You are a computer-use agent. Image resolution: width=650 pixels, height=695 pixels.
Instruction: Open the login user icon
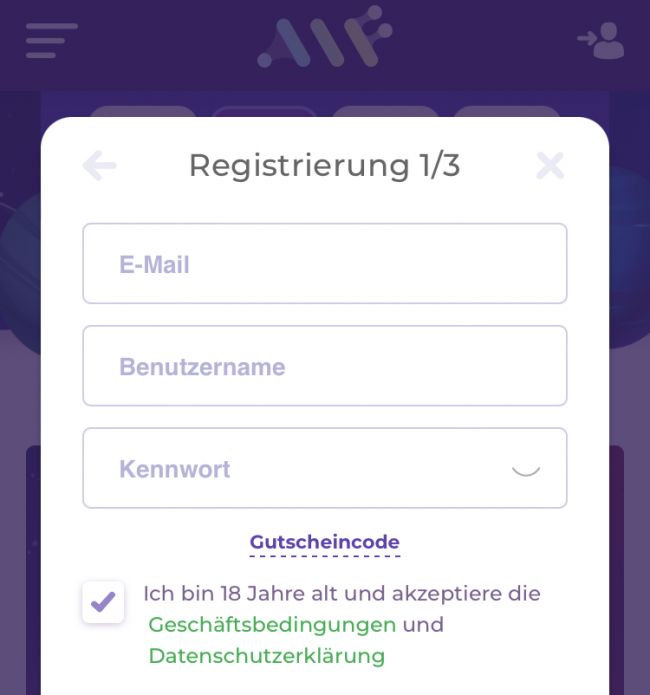tap(600, 41)
